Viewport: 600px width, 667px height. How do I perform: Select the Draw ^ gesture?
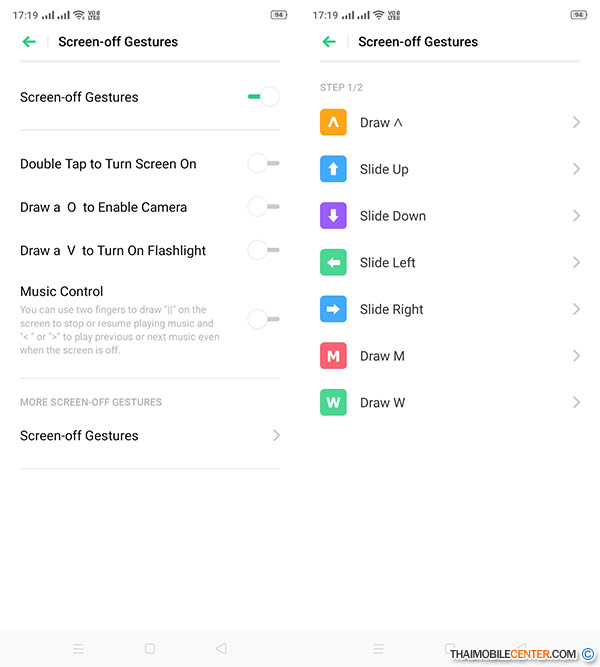click(x=449, y=123)
